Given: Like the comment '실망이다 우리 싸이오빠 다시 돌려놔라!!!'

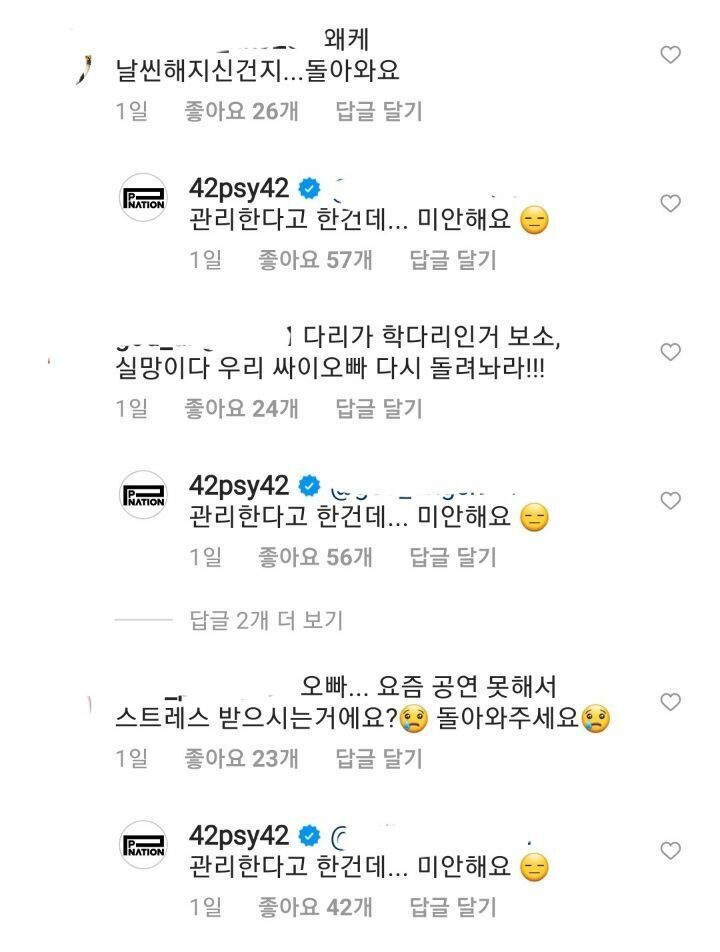Looking at the screenshot, I should (671, 352).
